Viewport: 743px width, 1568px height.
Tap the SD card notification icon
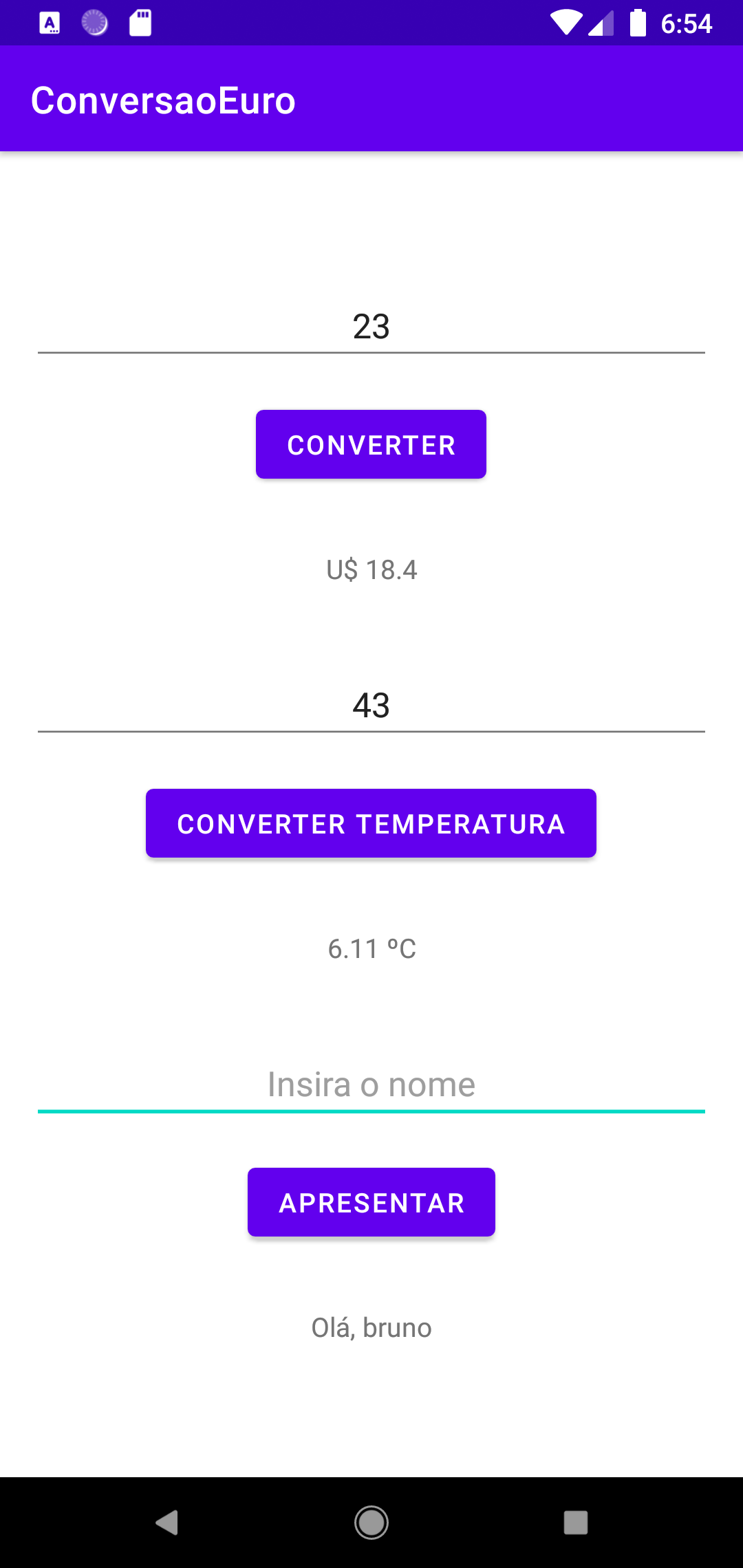tap(140, 23)
